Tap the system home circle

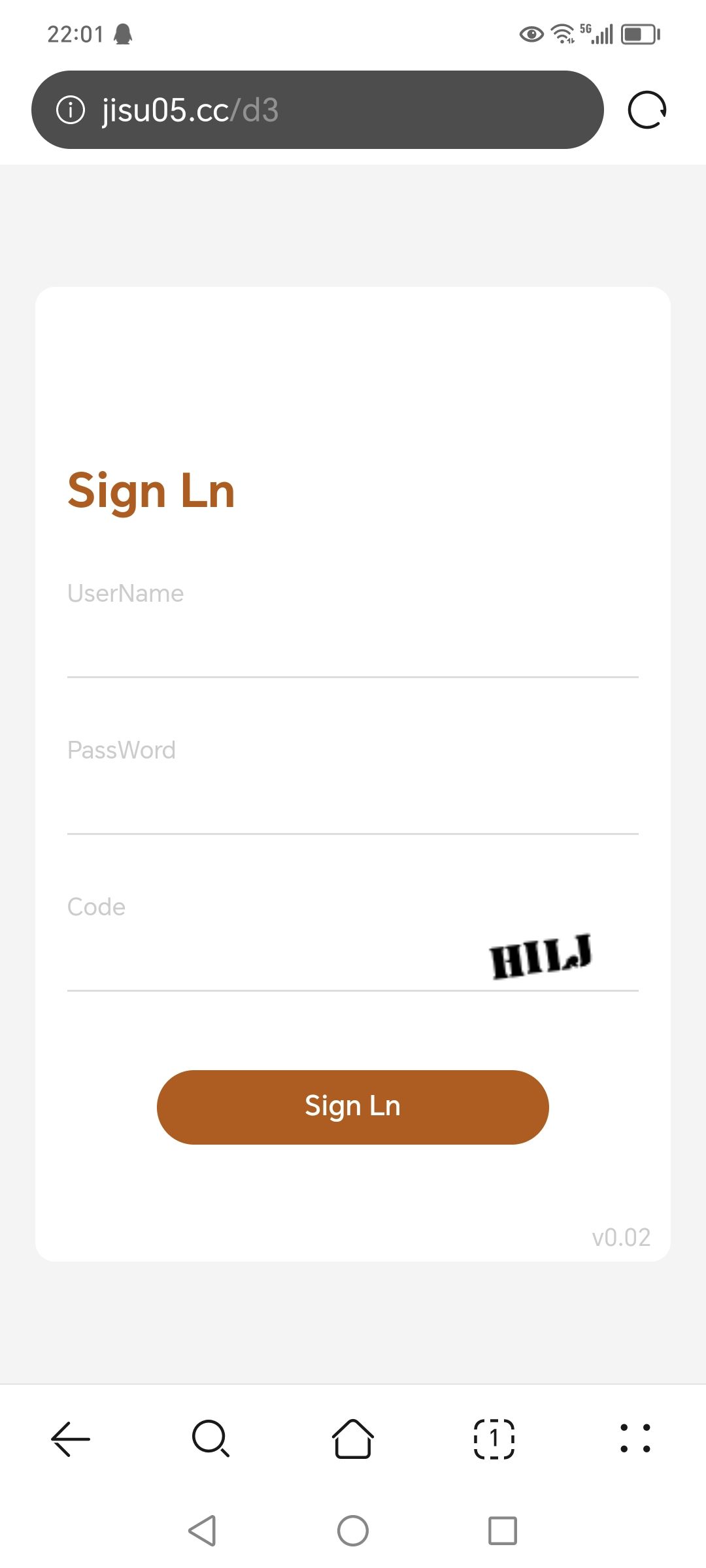pos(353,1531)
